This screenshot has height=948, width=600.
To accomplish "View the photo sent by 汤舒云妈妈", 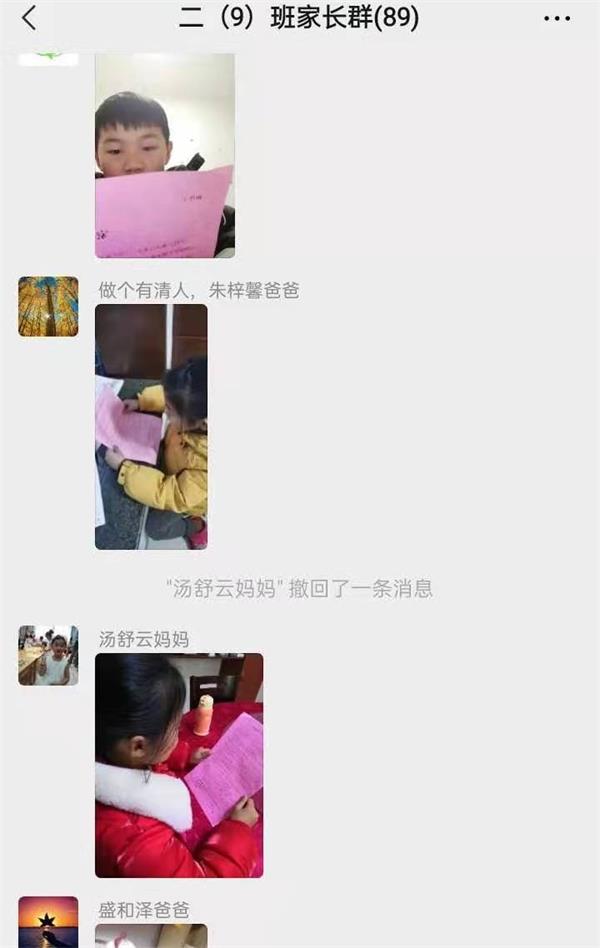I will point(179,765).
